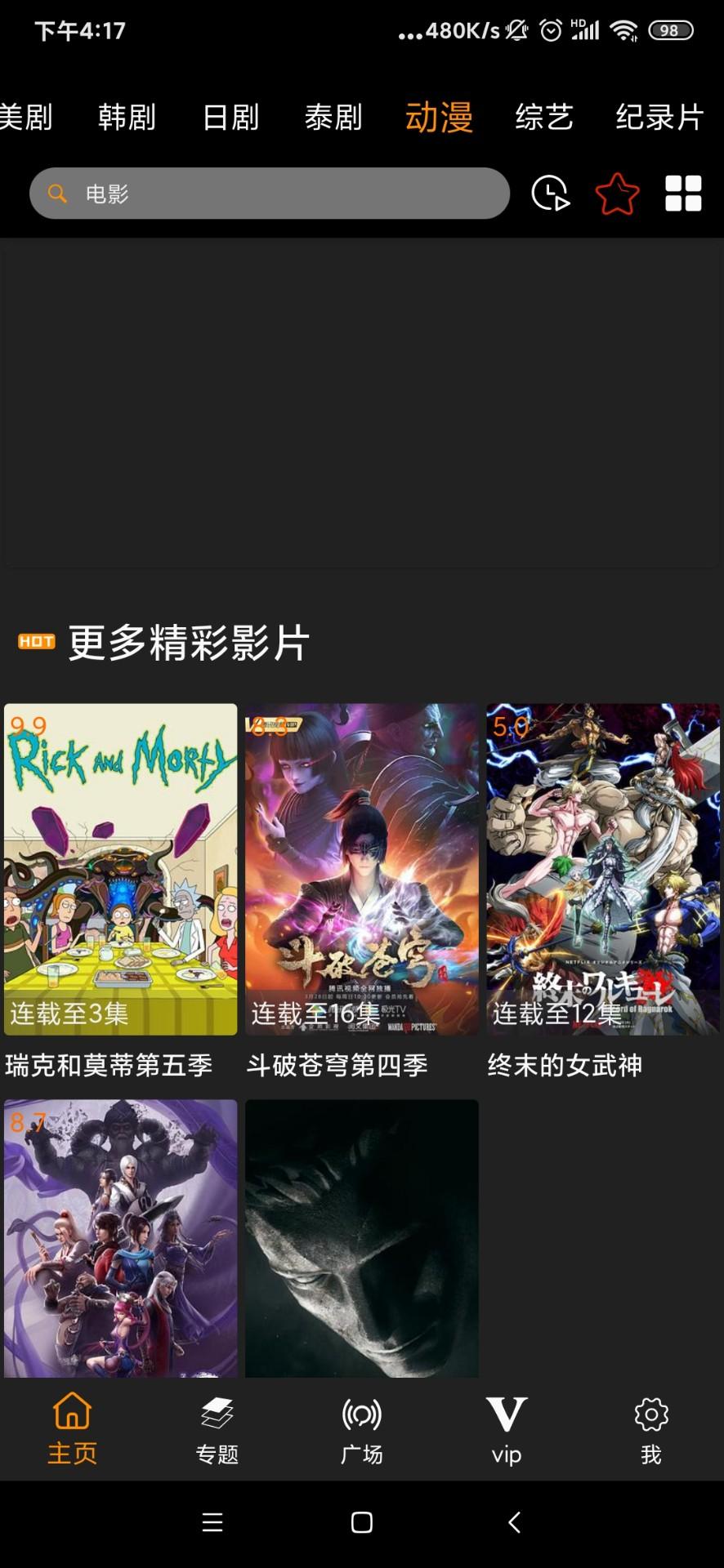Open the all-categories grid icon

[683, 194]
